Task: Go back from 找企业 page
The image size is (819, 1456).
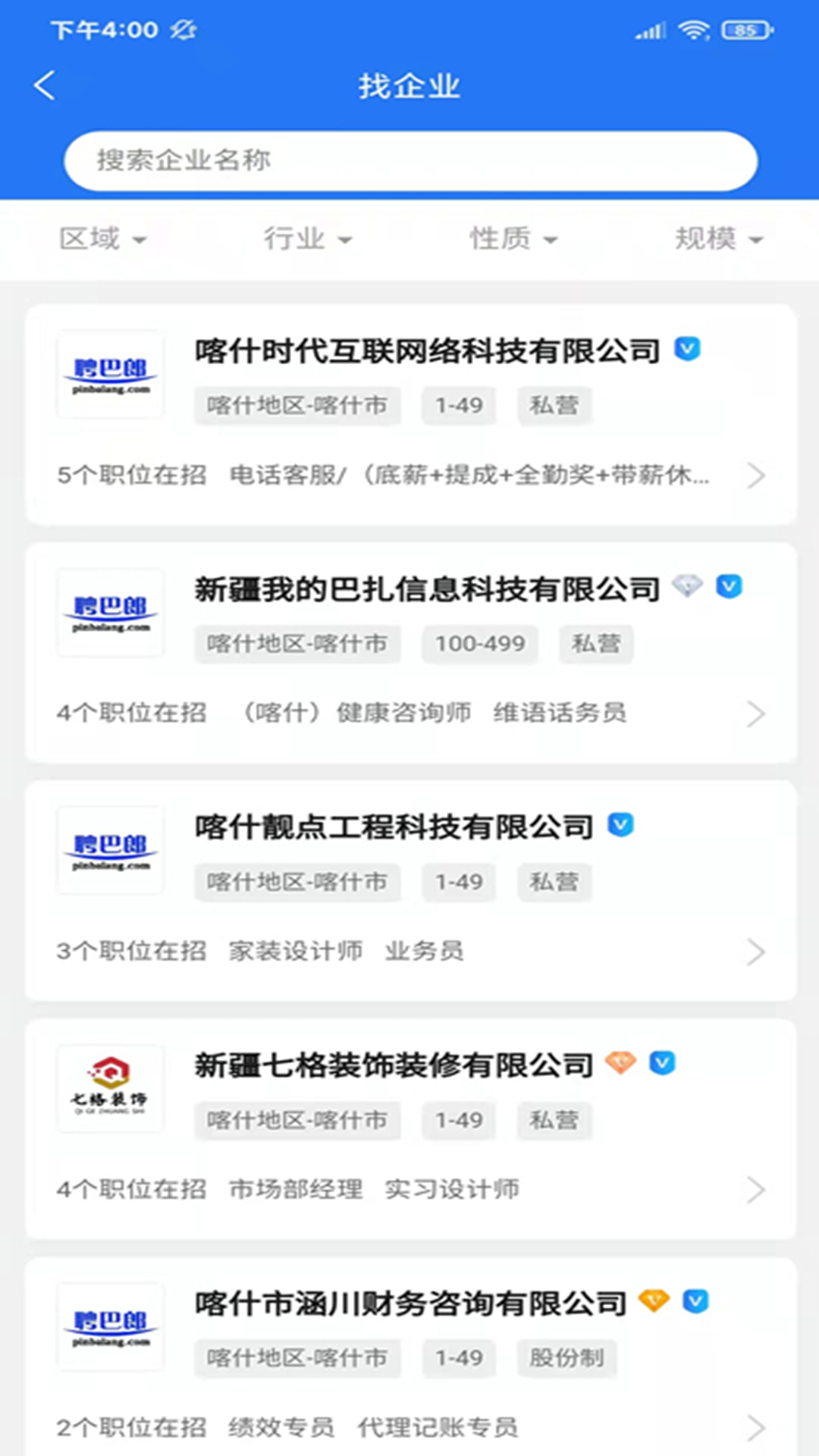Action: point(45,86)
